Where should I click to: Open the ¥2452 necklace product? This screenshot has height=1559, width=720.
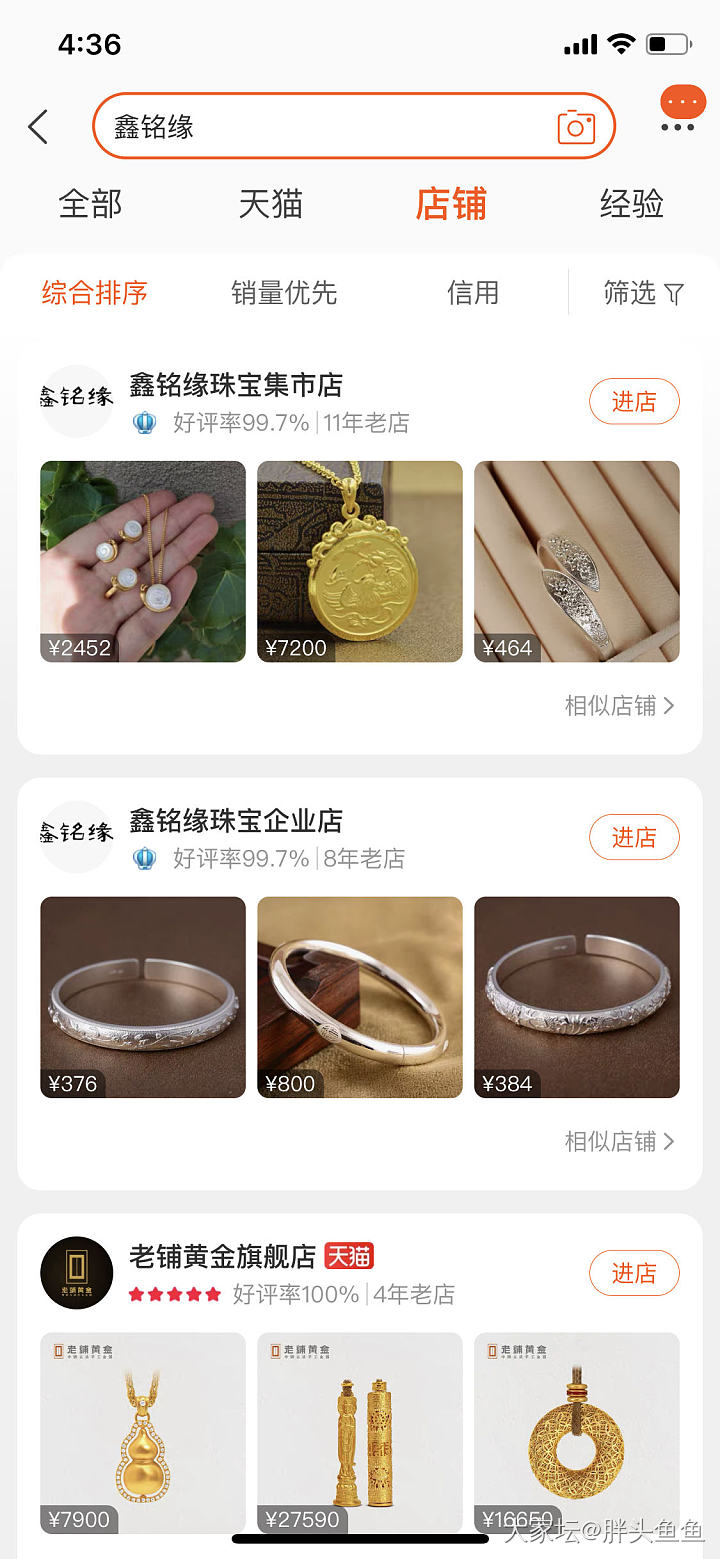[x=143, y=561]
